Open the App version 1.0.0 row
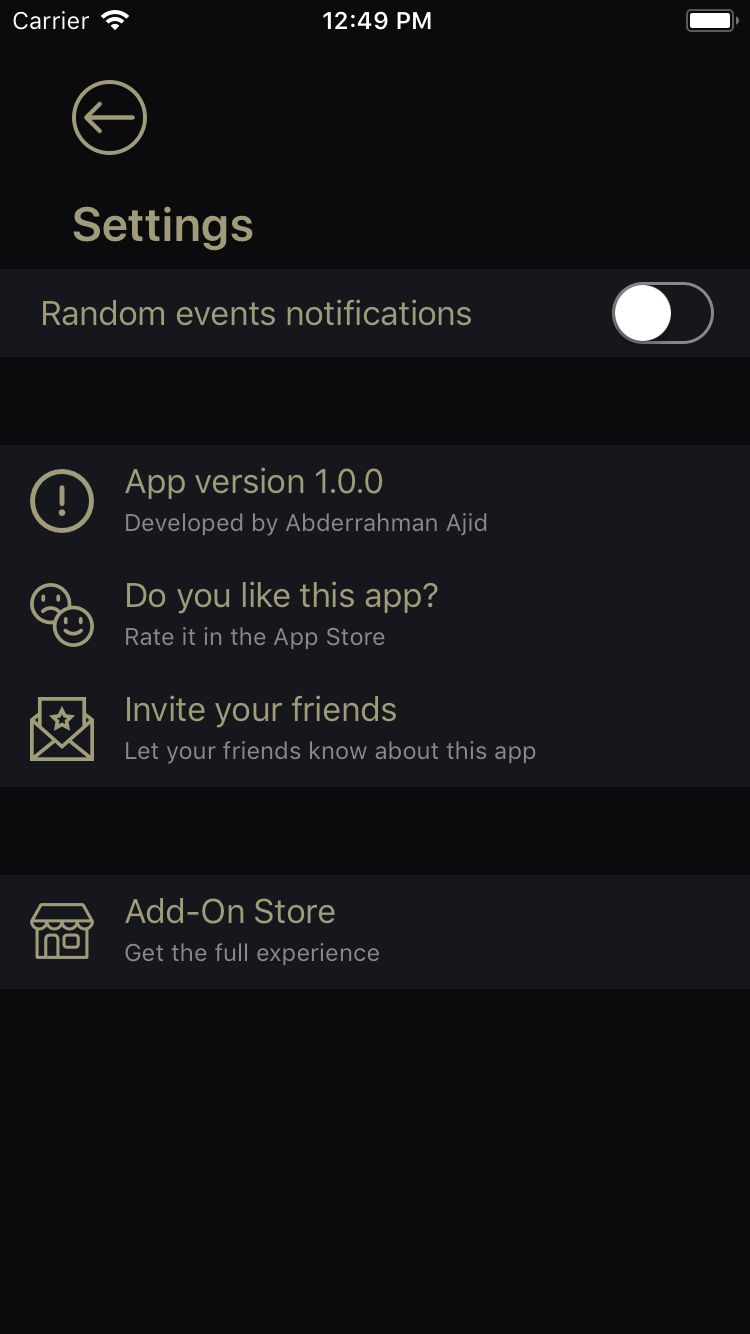 (x=374, y=501)
